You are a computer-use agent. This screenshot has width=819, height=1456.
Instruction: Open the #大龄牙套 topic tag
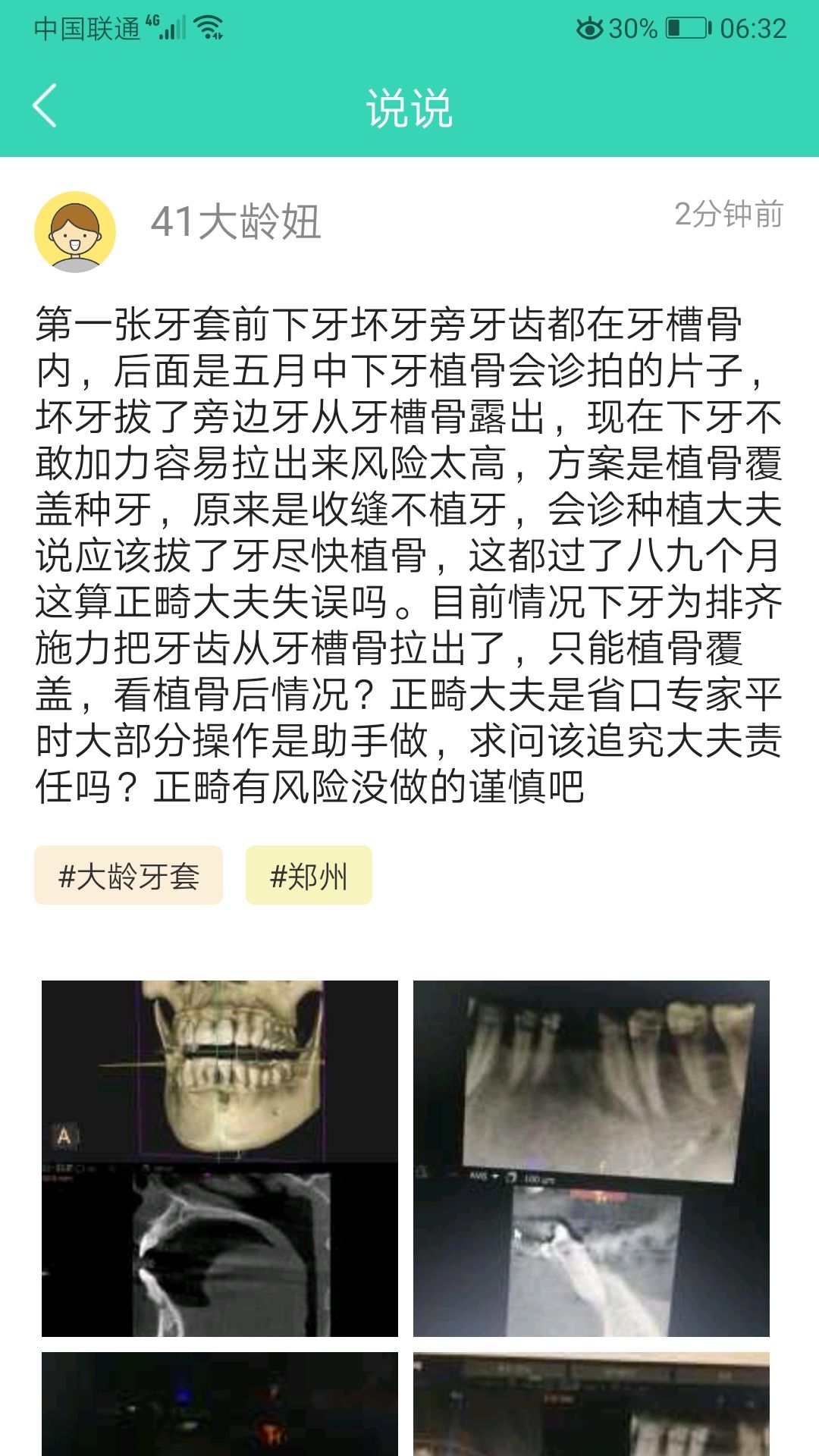[128, 876]
